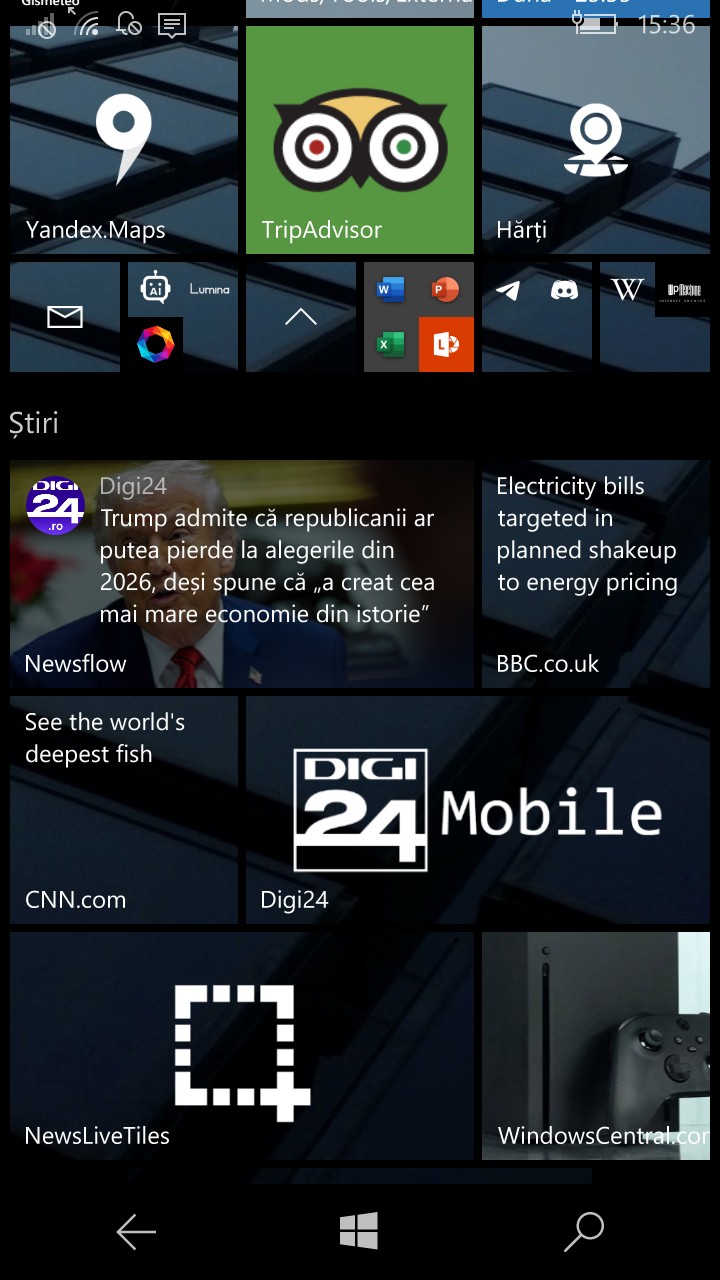Open the NewsLiveTiles app tile
The width and height of the screenshot is (720, 1280).
coord(242,1046)
